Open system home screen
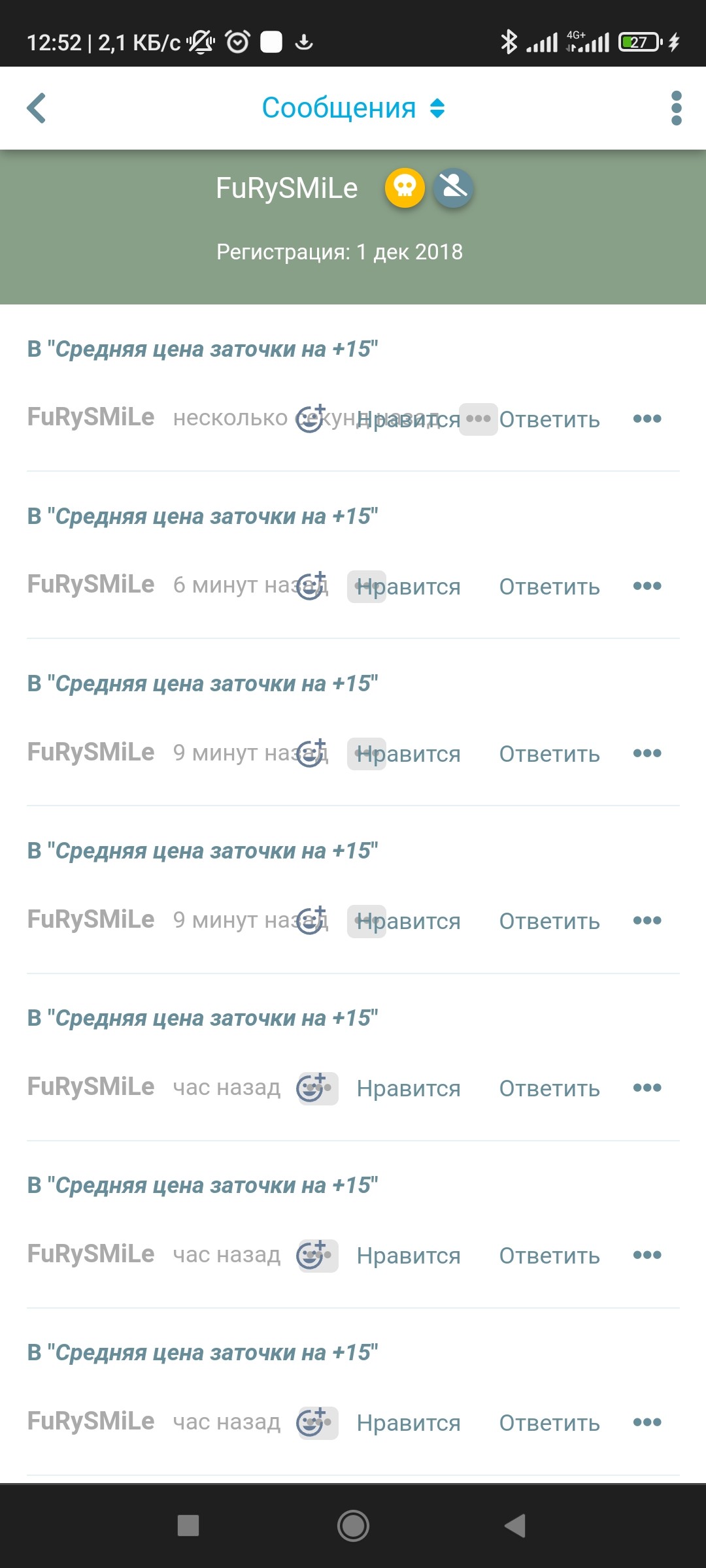The image size is (706, 1568). 353,1526
